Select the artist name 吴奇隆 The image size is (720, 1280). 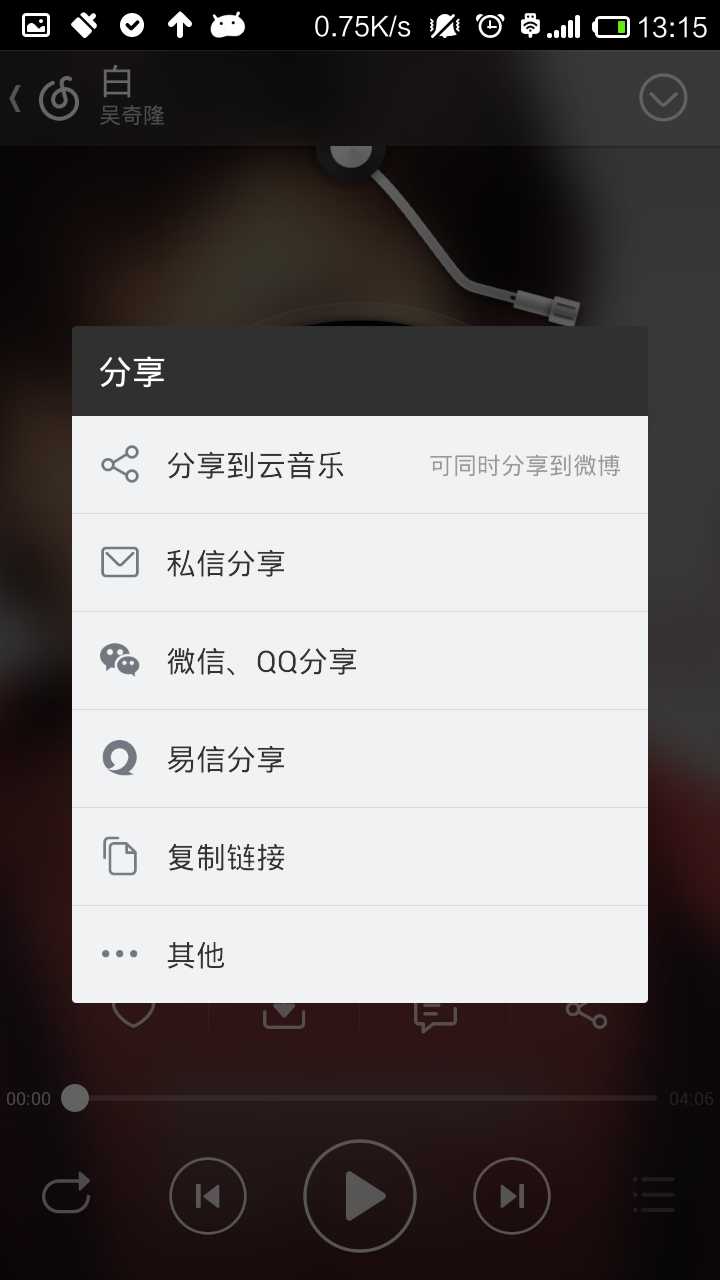pos(133,115)
